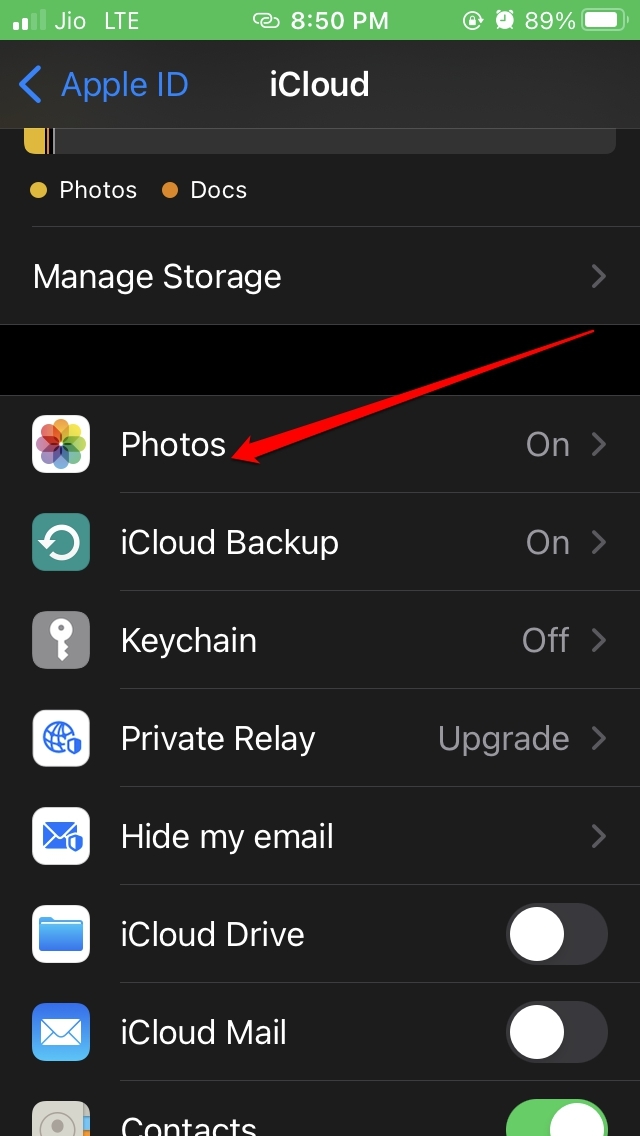Turn off Contacts syncing
This screenshot has height=1136, width=640.
[x=556, y=1120]
